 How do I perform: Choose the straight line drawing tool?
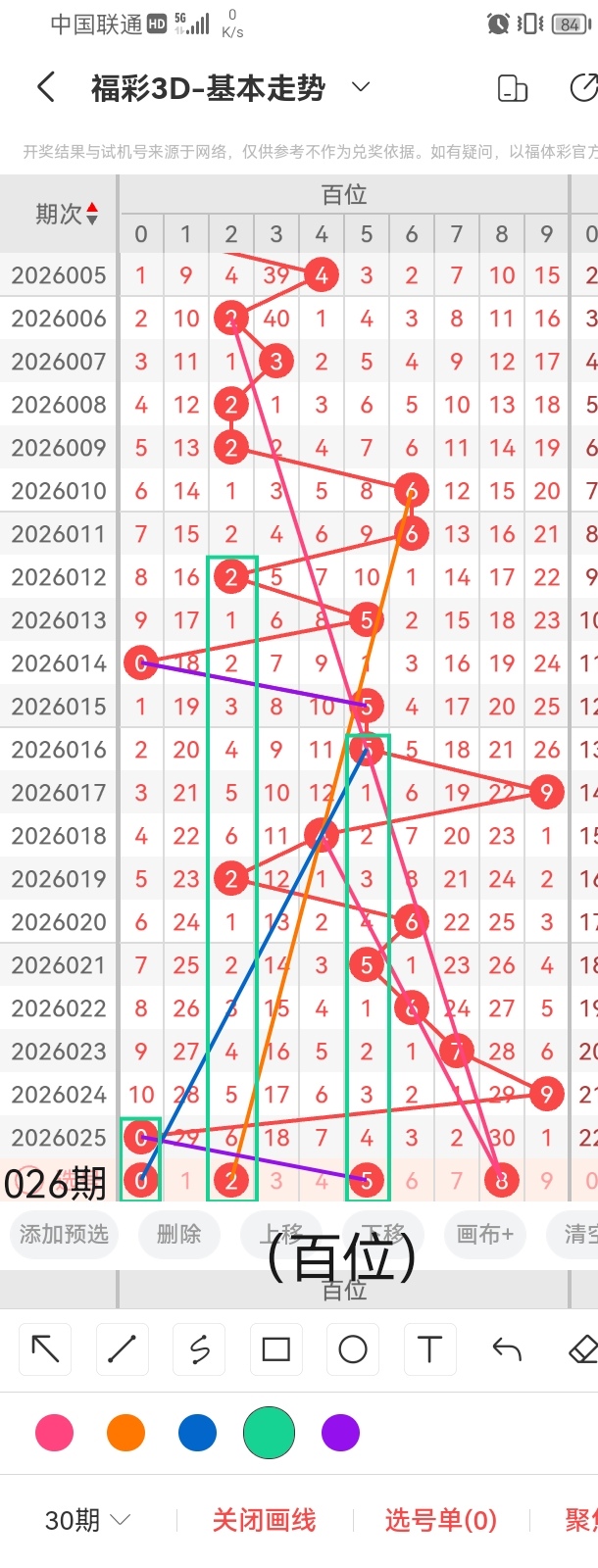122,1349
